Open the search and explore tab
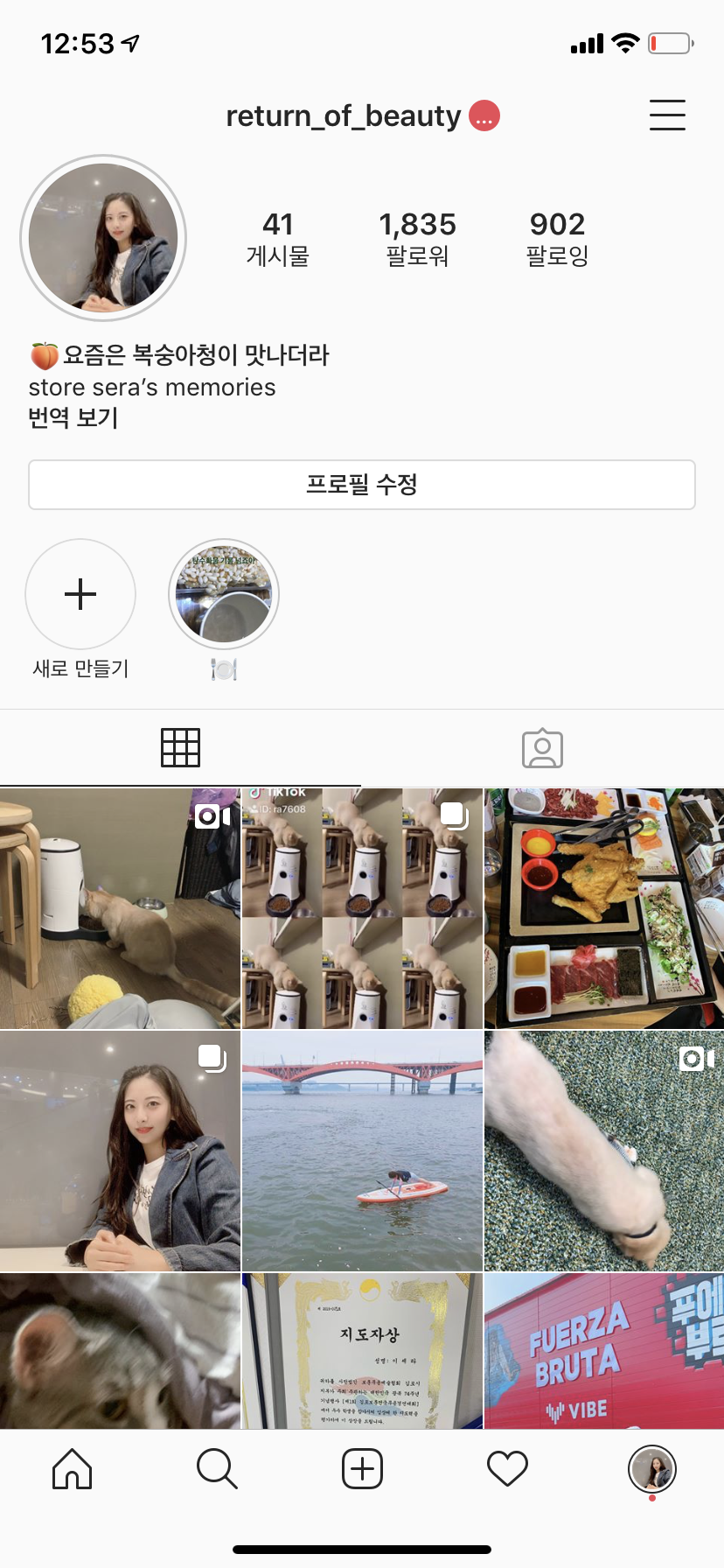The height and width of the screenshot is (1568, 724). (217, 1468)
